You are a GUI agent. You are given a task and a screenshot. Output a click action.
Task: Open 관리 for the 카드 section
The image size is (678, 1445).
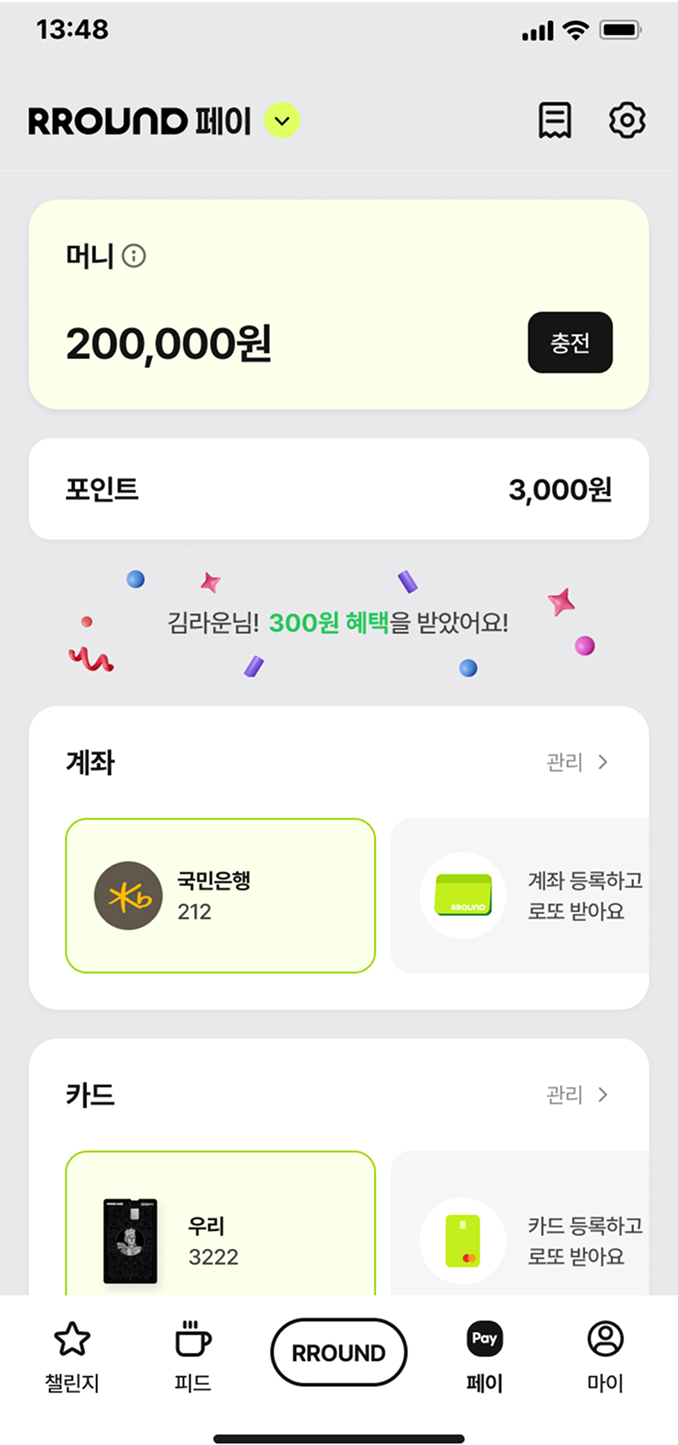pyautogui.click(x=577, y=1095)
